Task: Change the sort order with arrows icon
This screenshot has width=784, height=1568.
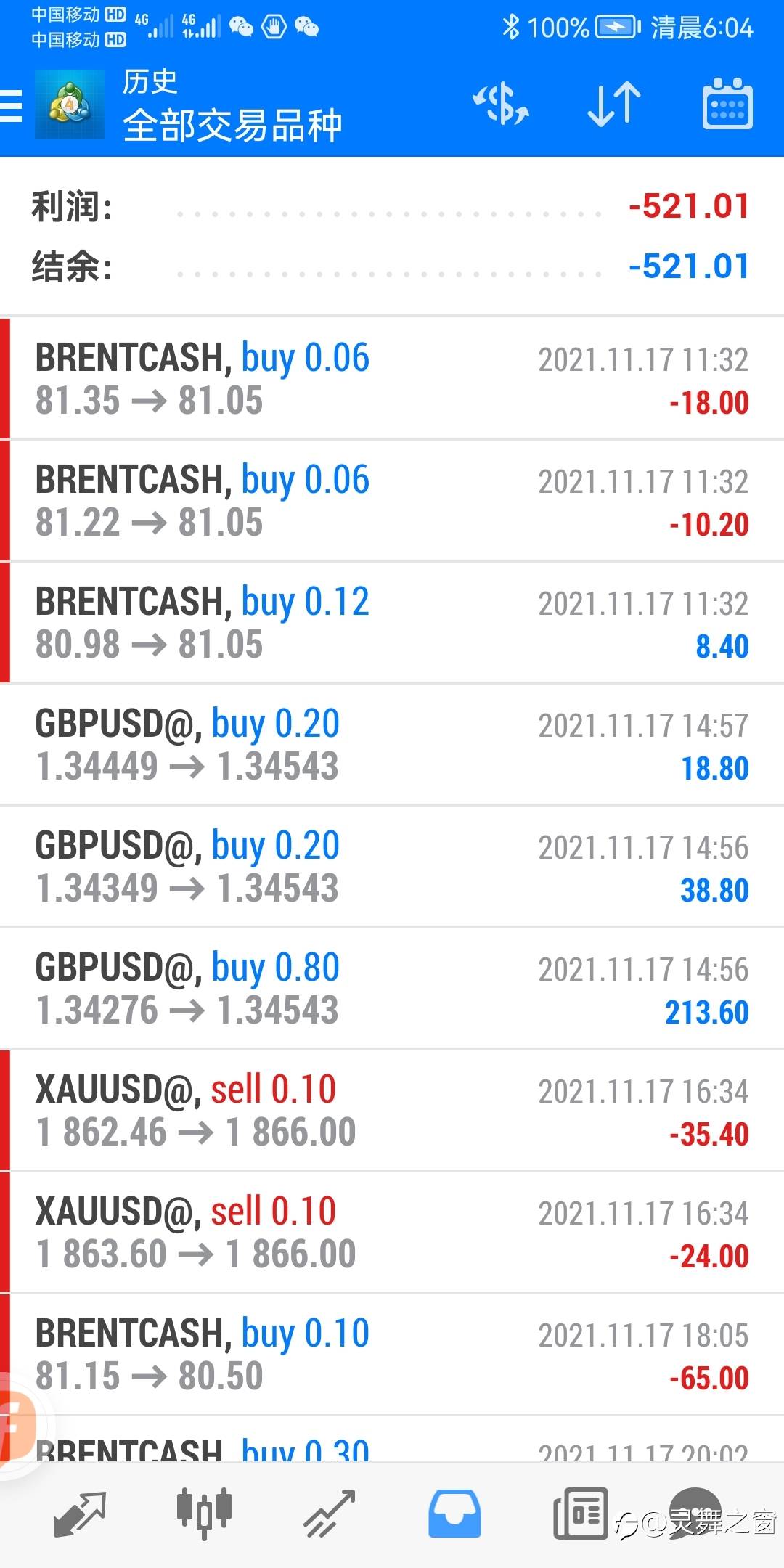Action: 614,104
